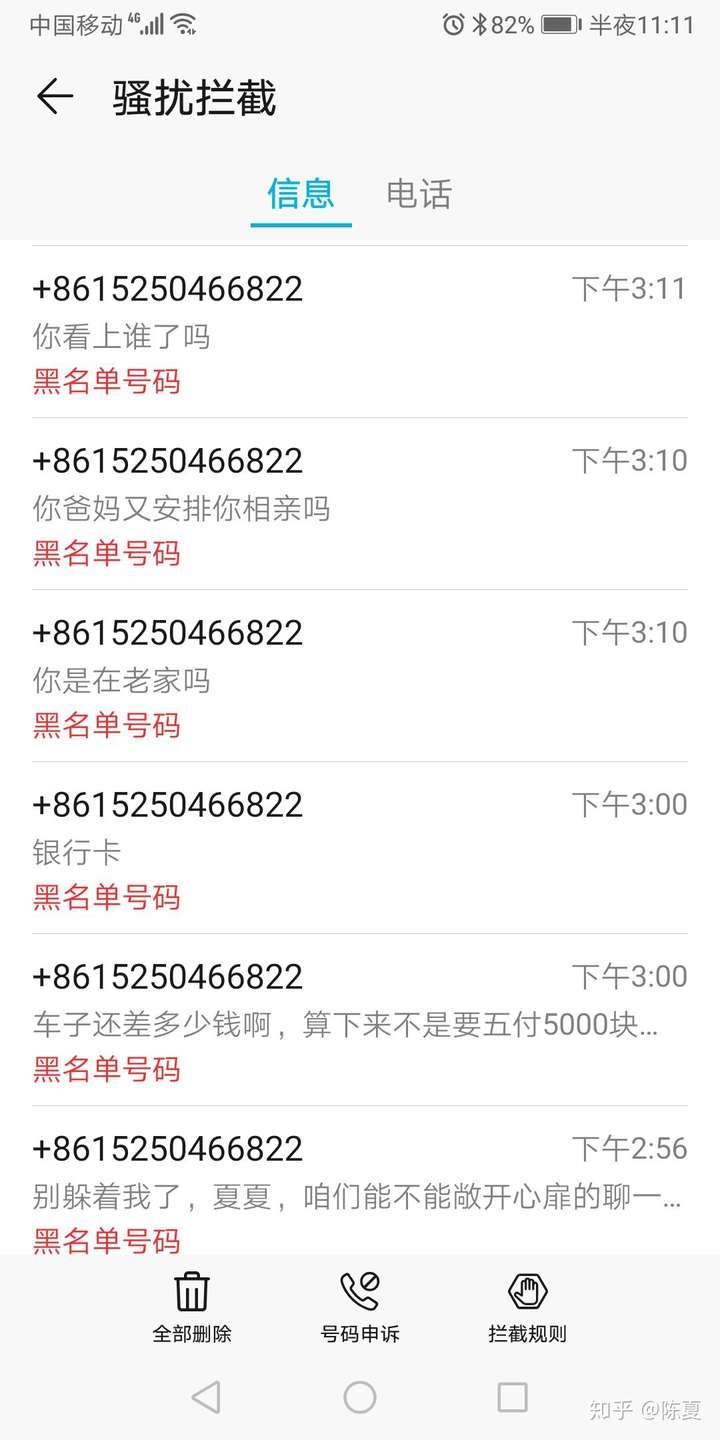
Task: Open 拦截规则 blocking rules
Action: click(x=527, y=1306)
